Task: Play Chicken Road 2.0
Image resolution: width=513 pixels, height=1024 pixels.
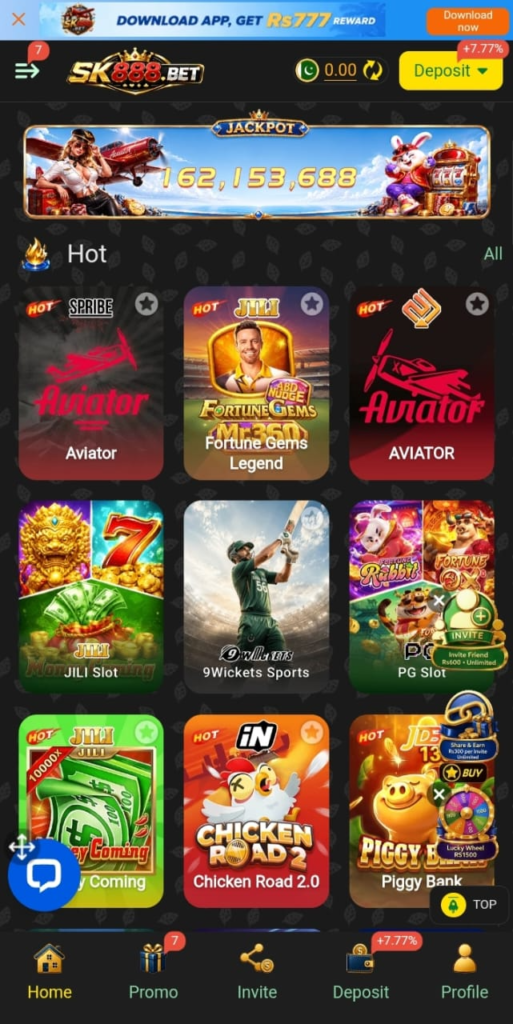Action: 256,811
